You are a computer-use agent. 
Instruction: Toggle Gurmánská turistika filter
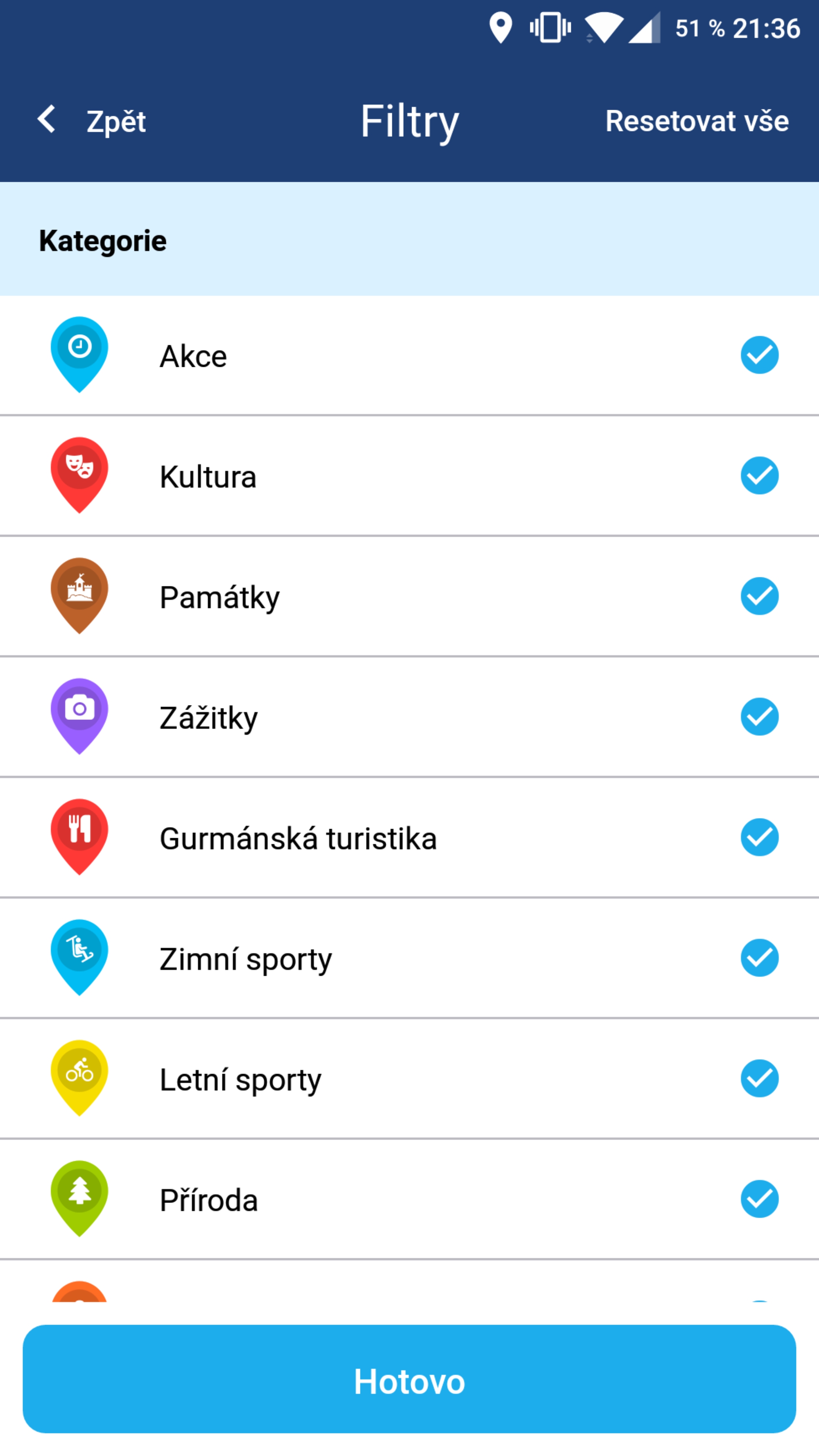click(759, 837)
